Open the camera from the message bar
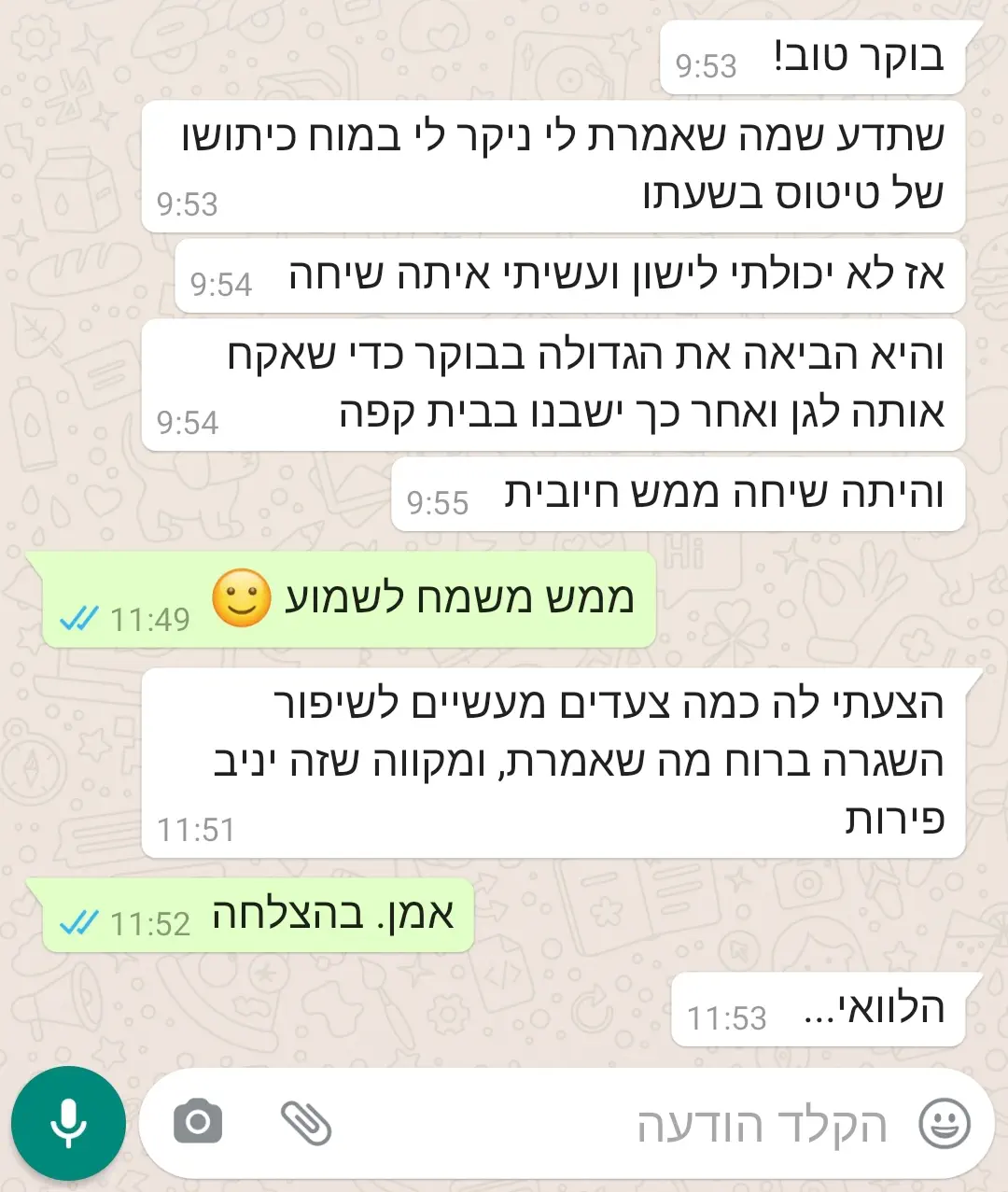The width and height of the screenshot is (1008, 1192). (x=198, y=1123)
